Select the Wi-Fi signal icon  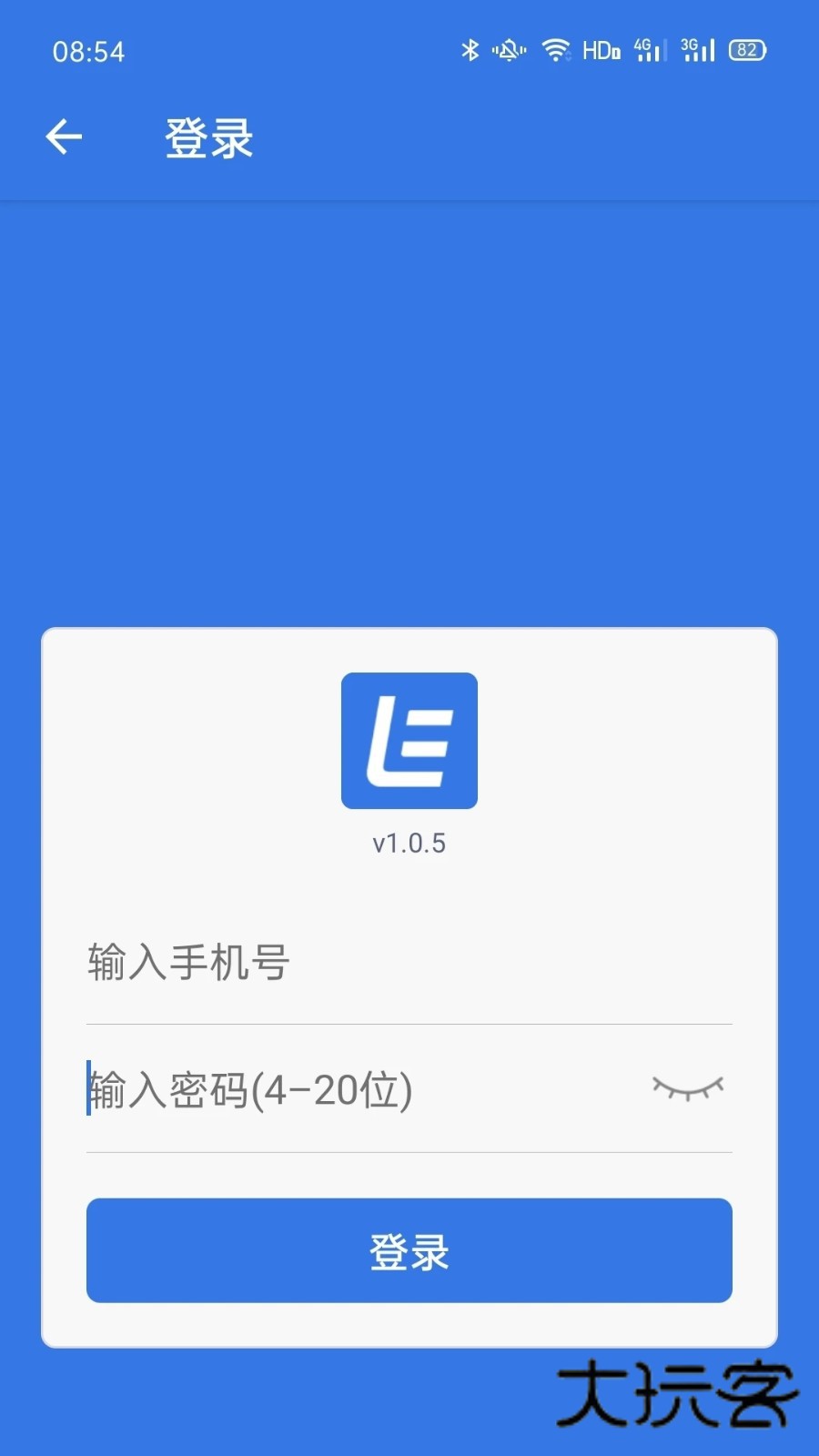pyautogui.click(x=557, y=50)
